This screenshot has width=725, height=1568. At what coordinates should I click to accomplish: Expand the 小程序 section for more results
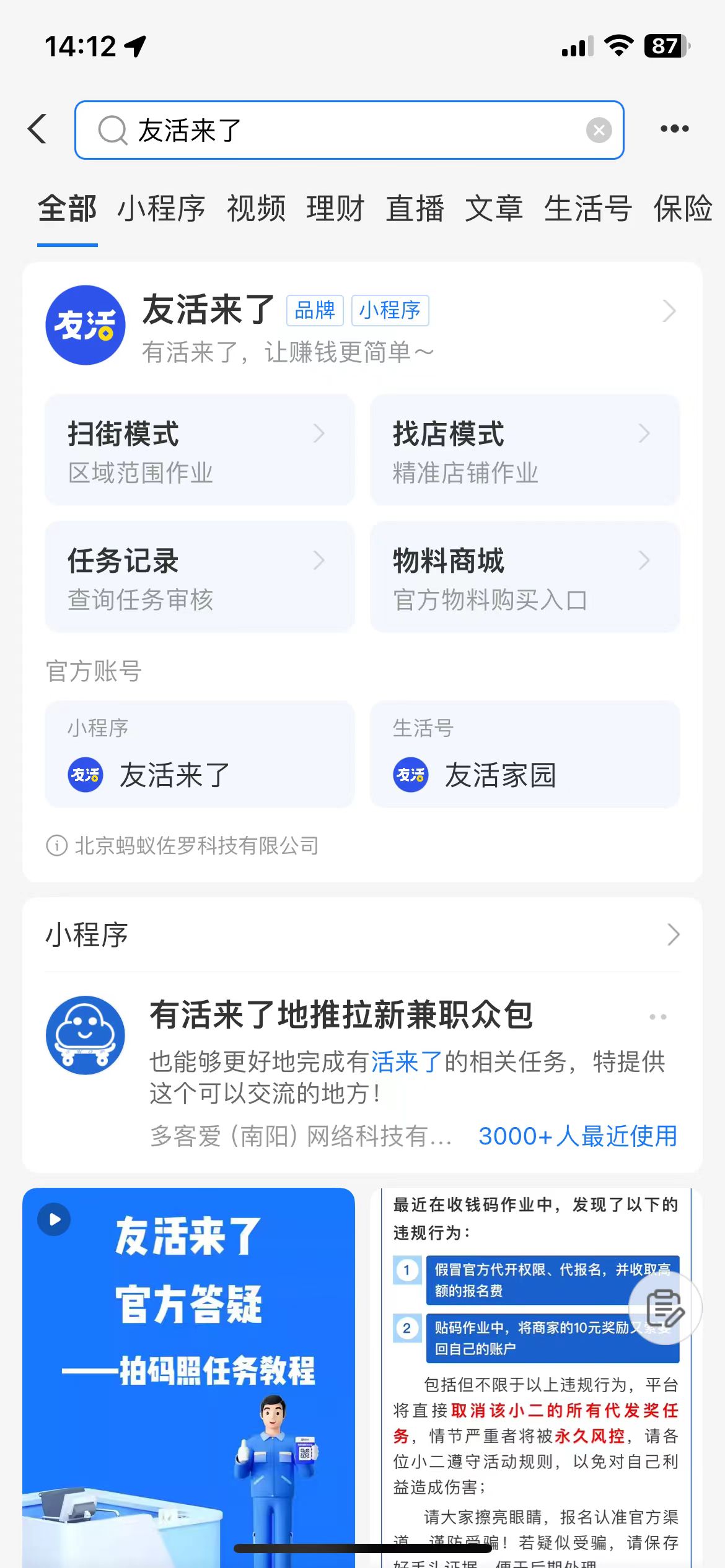[x=673, y=934]
